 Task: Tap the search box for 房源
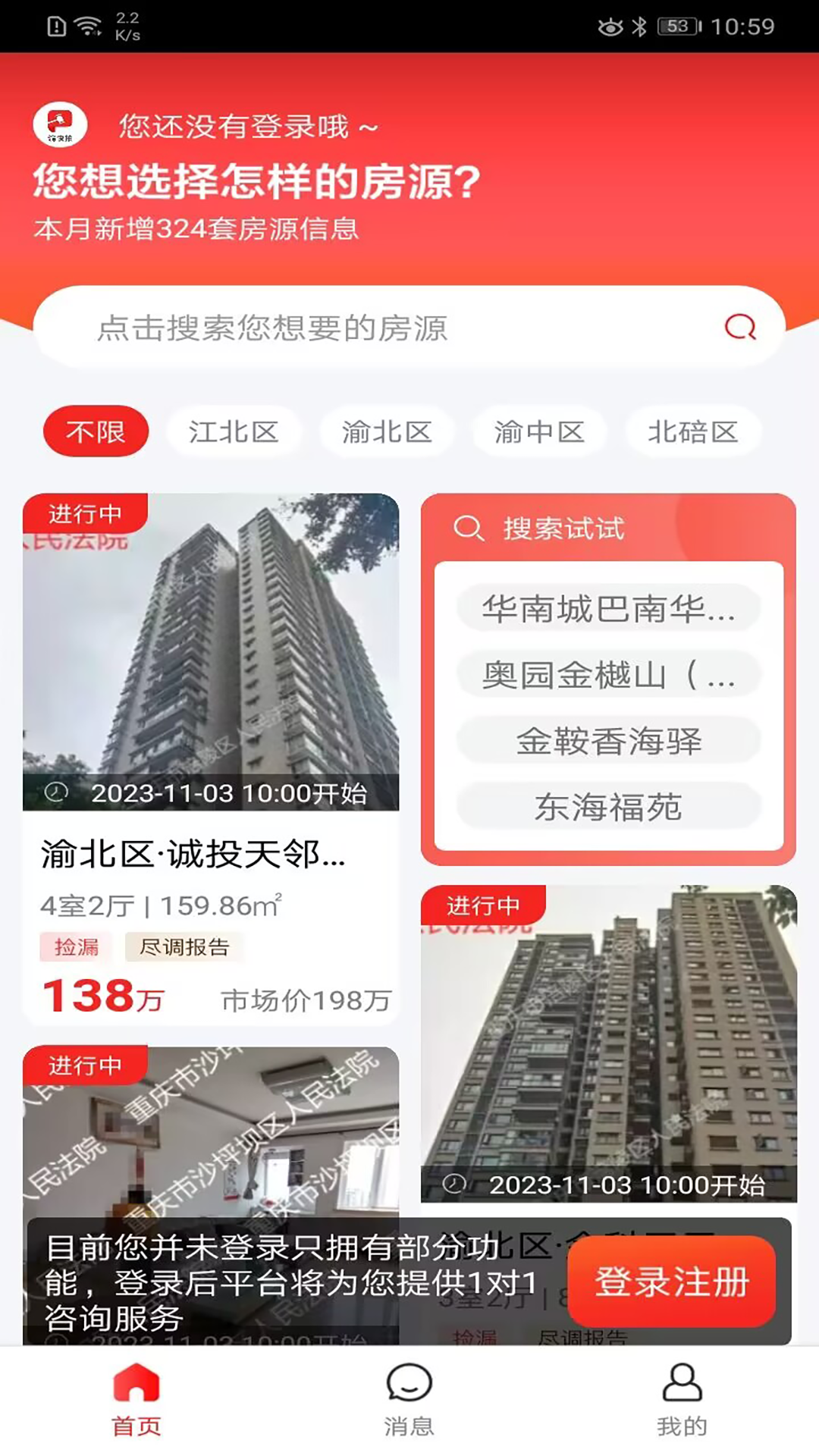click(x=379, y=328)
